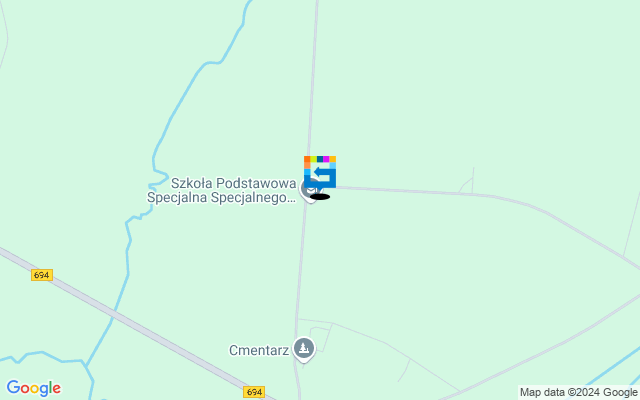Select the Cmentarz cemetery marker

coord(304,348)
